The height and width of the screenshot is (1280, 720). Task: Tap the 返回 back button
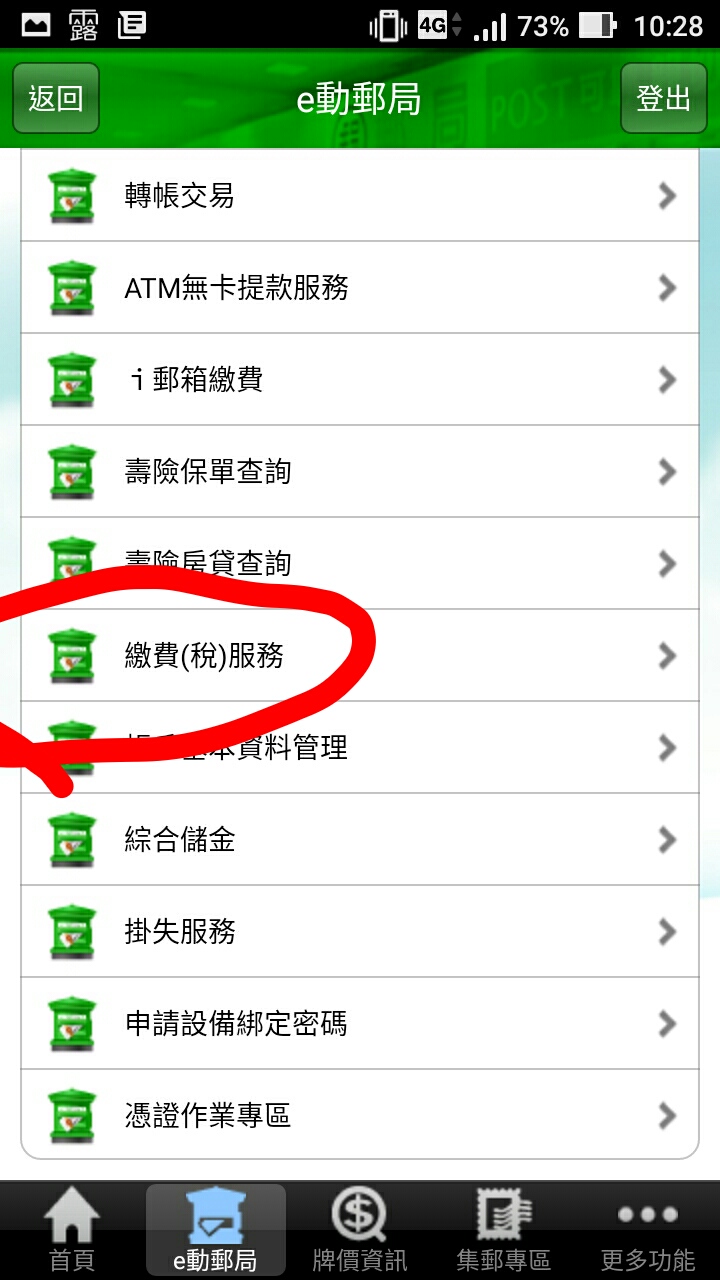(56, 98)
